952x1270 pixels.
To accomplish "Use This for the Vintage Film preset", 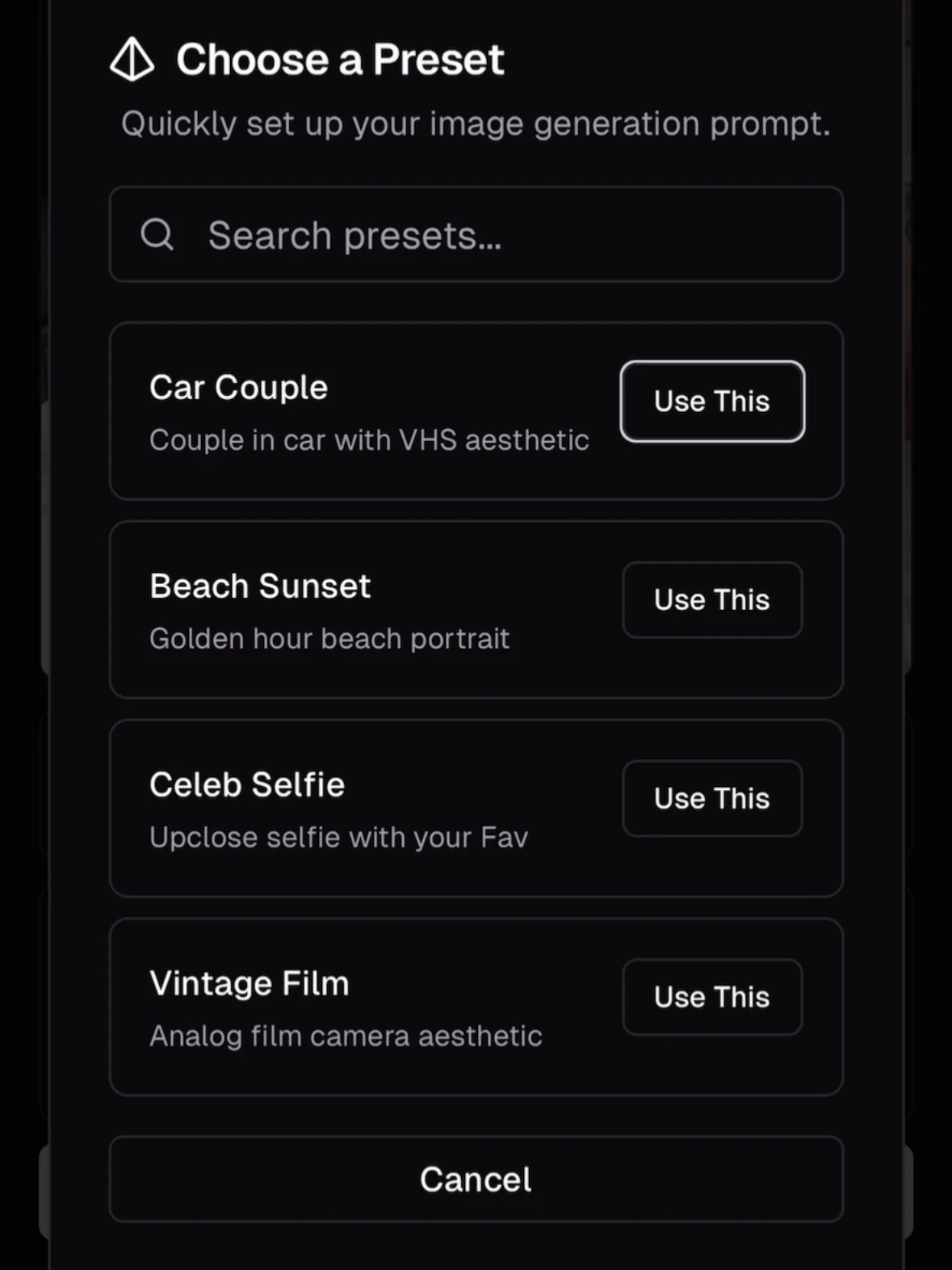I will pyautogui.click(x=711, y=997).
